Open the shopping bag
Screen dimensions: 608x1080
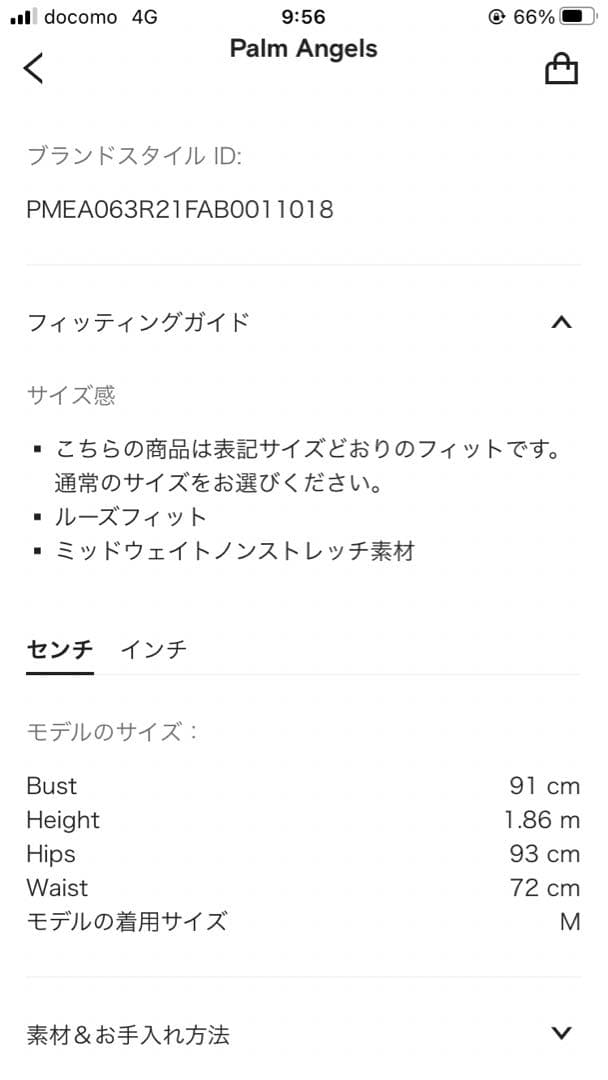560,68
